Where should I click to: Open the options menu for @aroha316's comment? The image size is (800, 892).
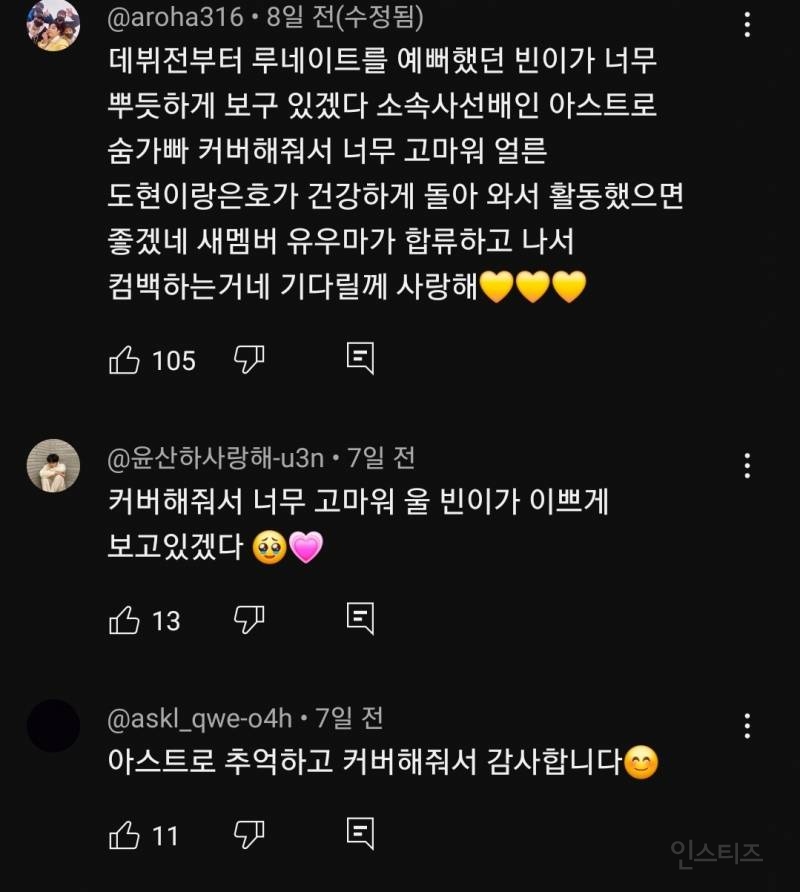pos(749,24)
